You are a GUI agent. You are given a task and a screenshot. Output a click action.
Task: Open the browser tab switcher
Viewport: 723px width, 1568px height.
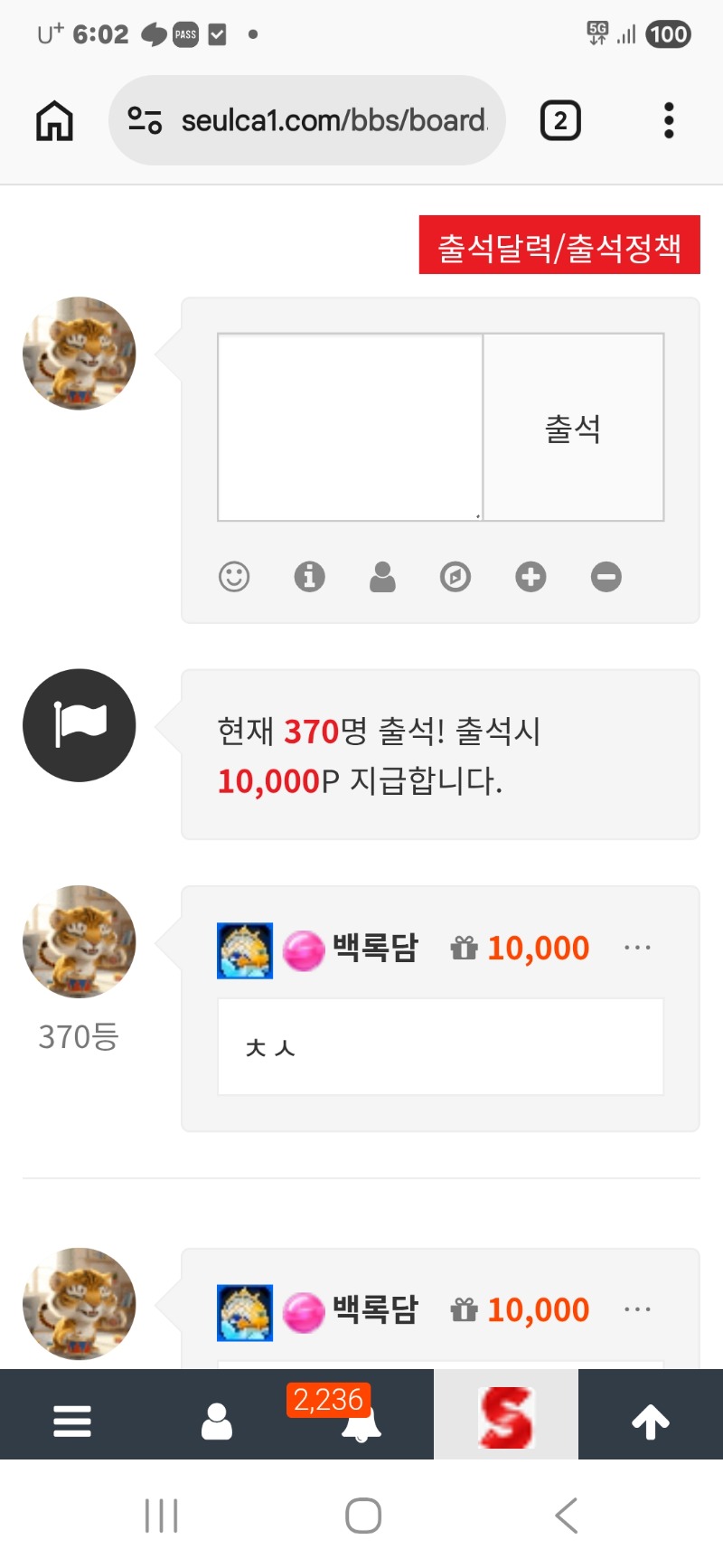coord(560,120)
